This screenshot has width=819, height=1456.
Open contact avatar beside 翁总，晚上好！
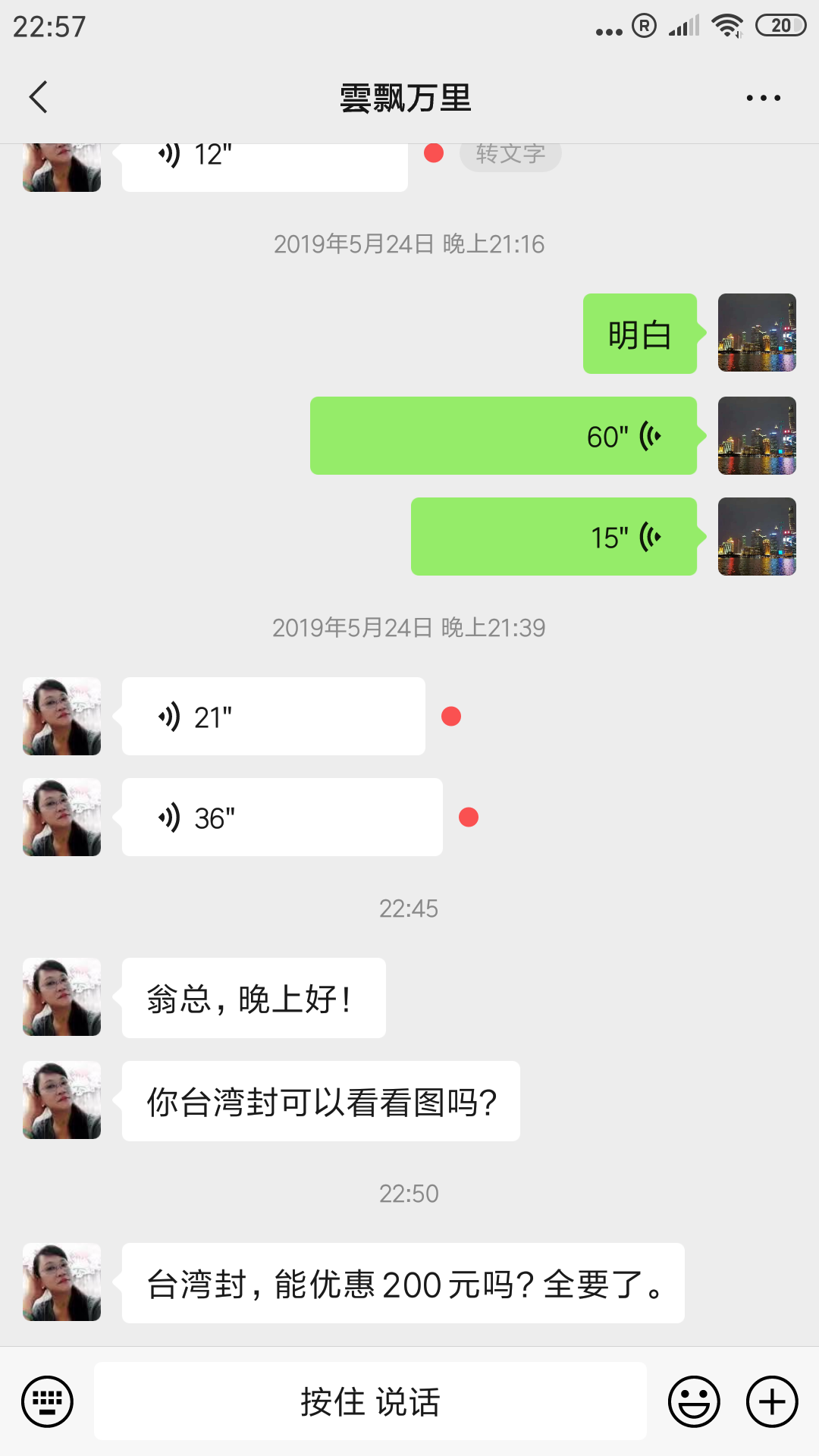click(x=61, y=997)
